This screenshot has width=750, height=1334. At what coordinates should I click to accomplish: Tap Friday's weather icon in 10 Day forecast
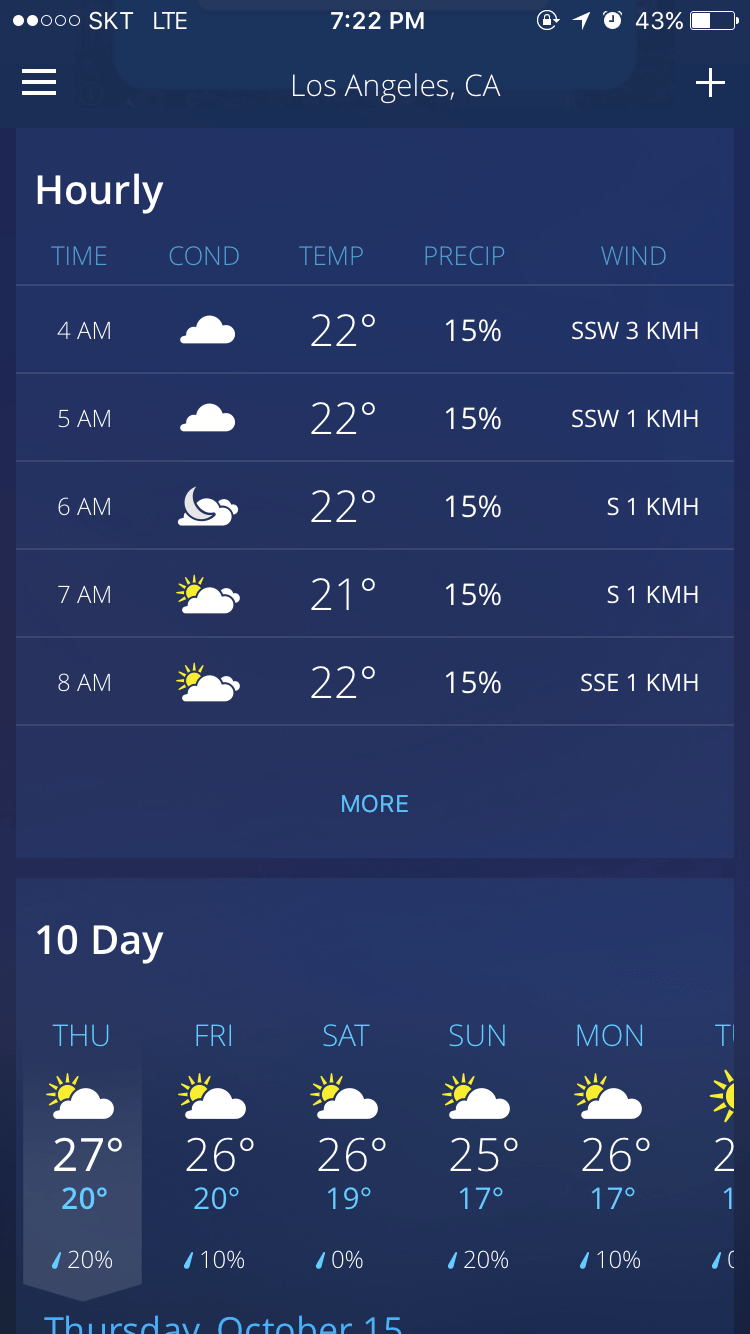point(215,1097)
